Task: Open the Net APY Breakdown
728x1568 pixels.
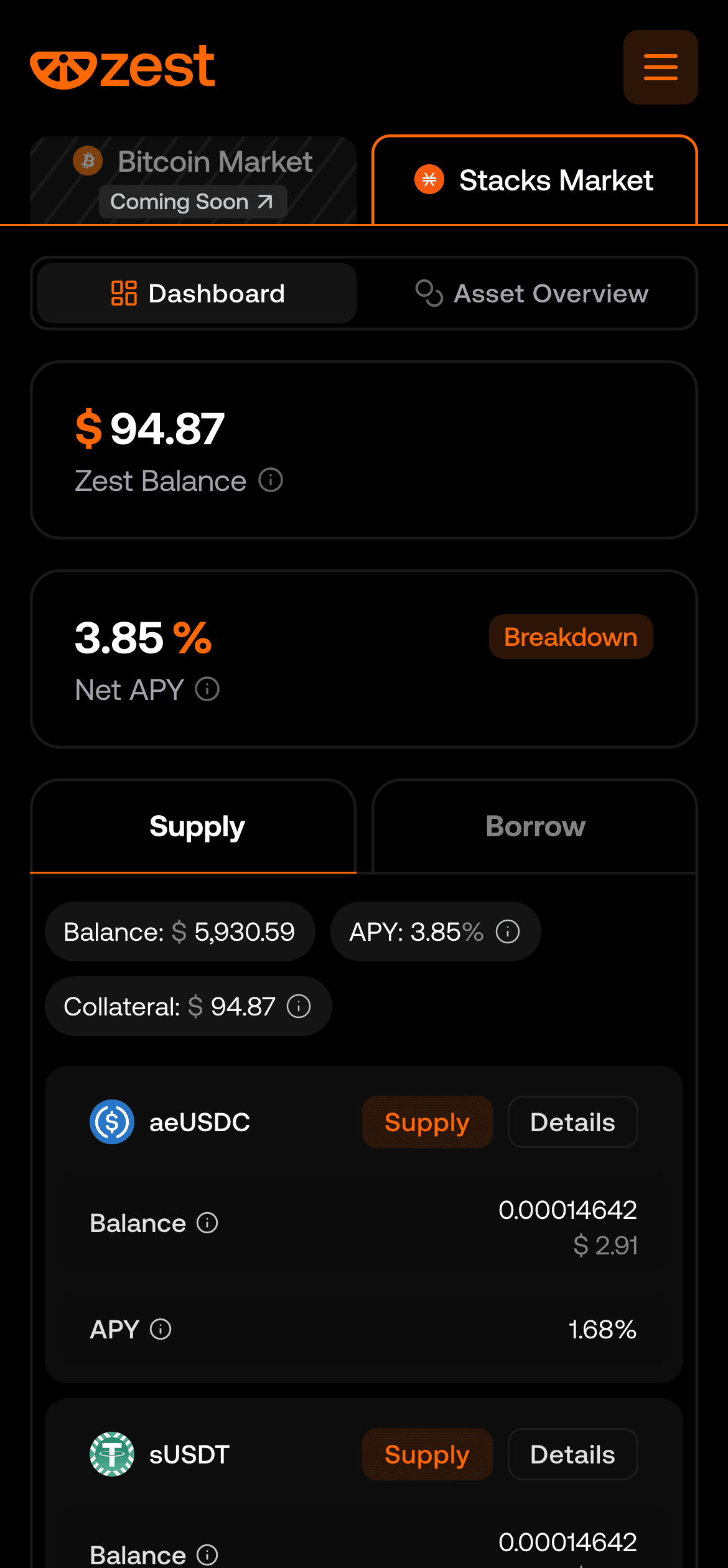Action: click(x=571, y=637)
